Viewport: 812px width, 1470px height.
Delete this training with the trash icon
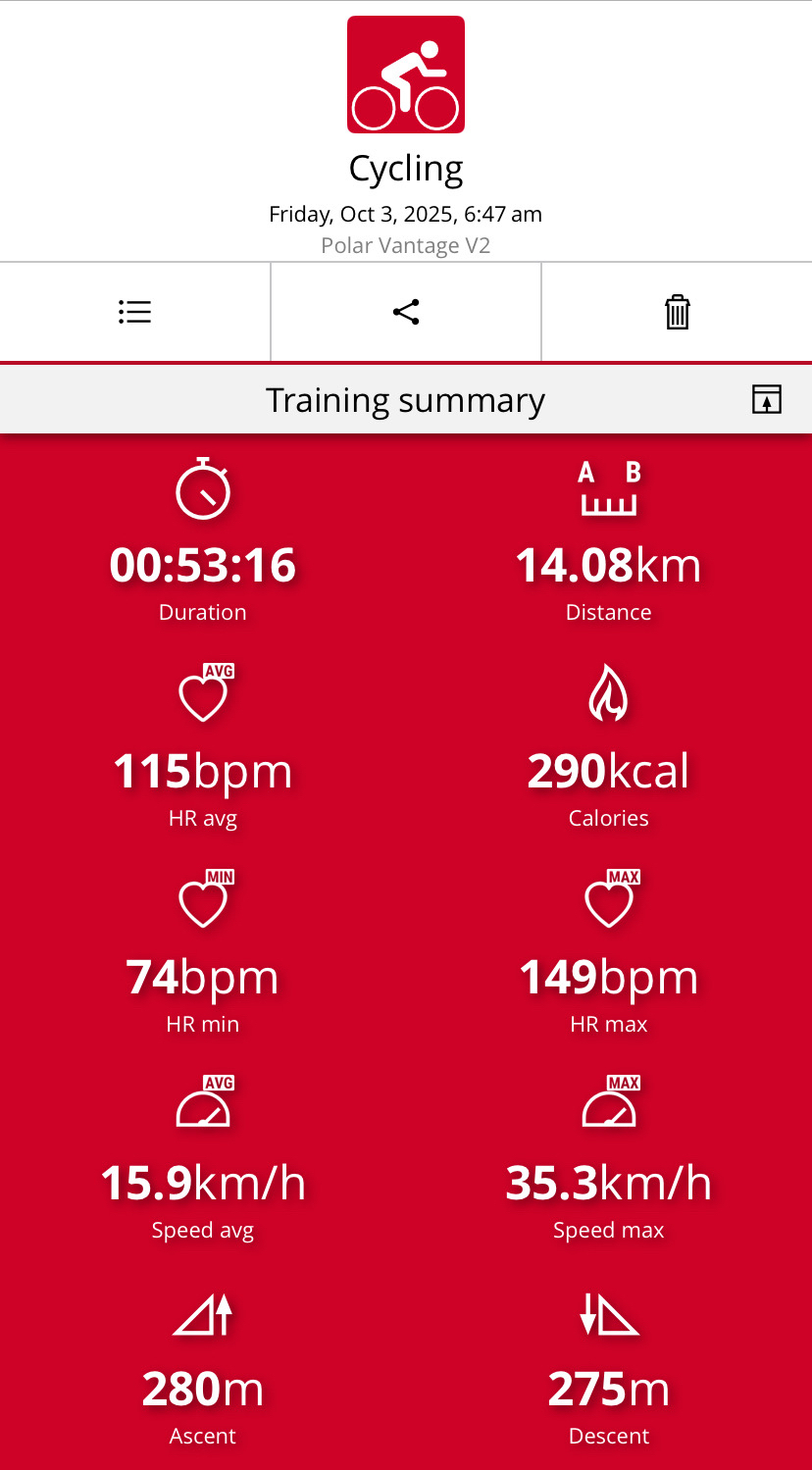[x=677, y=313]
